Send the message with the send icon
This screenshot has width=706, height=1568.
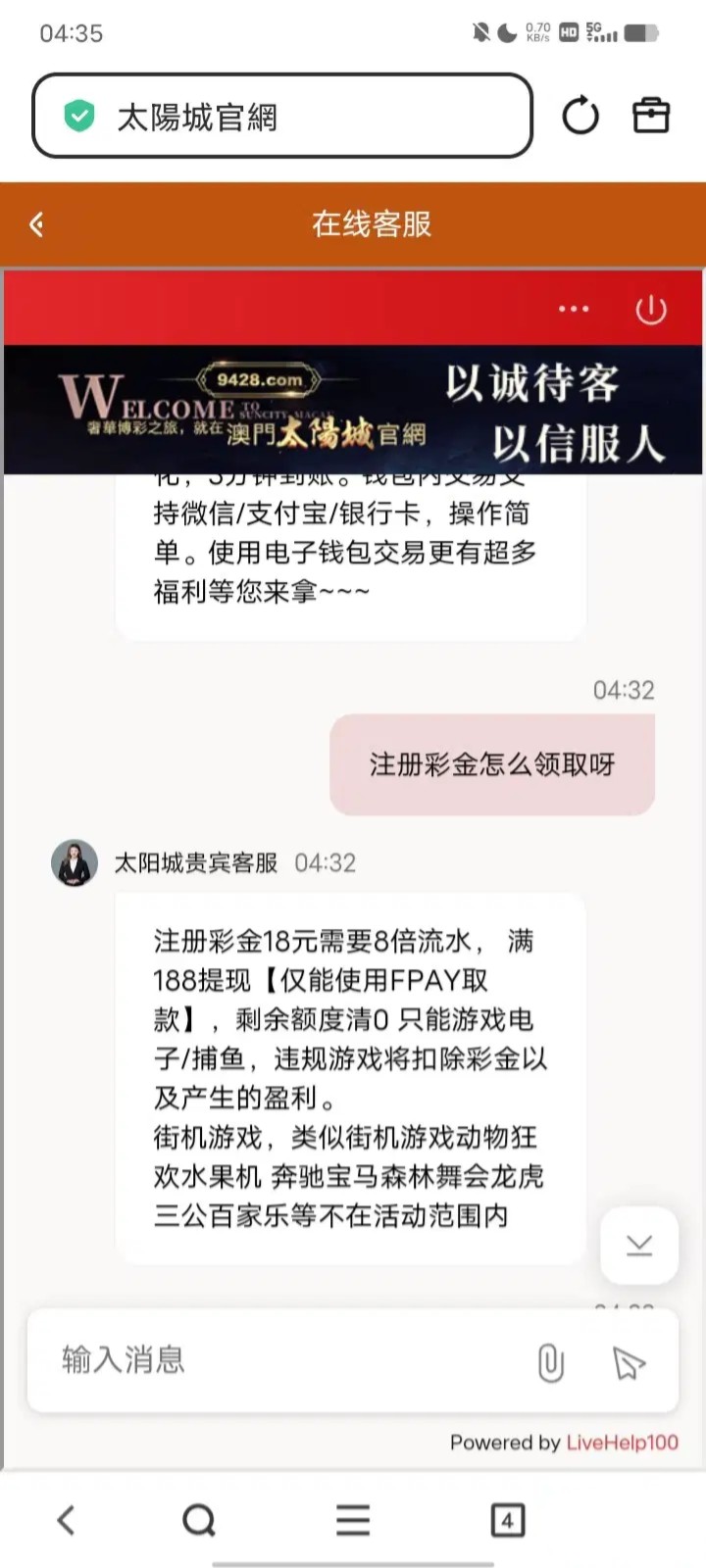629,1362
